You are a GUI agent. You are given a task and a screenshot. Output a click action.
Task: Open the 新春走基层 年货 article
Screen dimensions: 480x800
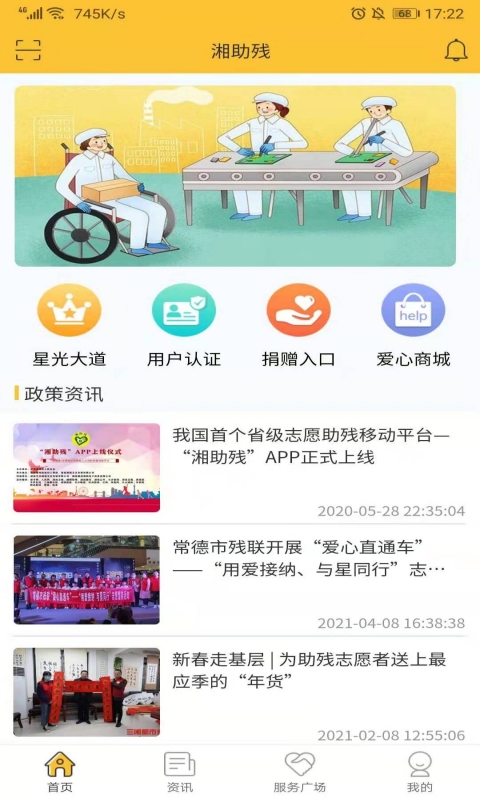point(240,692)
